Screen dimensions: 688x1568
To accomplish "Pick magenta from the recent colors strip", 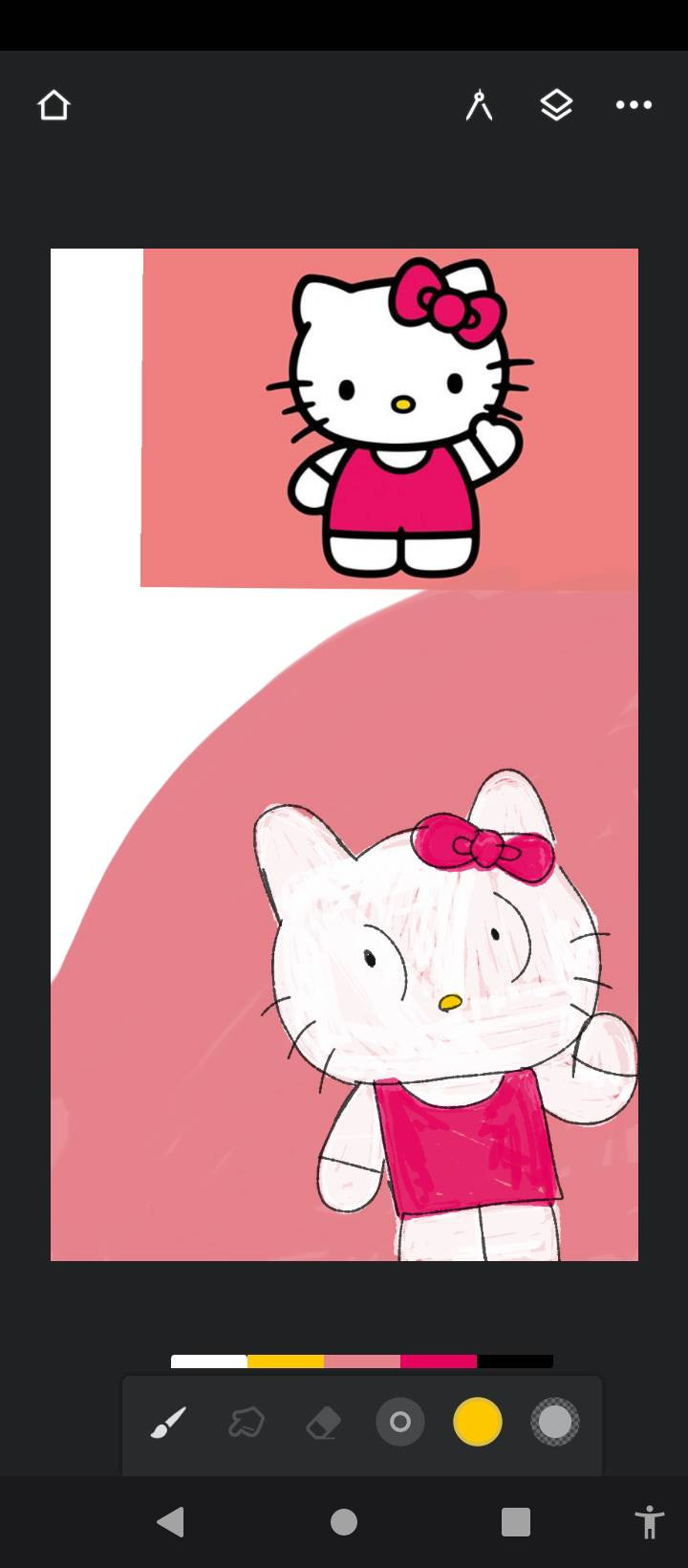I will point(439,1361).
